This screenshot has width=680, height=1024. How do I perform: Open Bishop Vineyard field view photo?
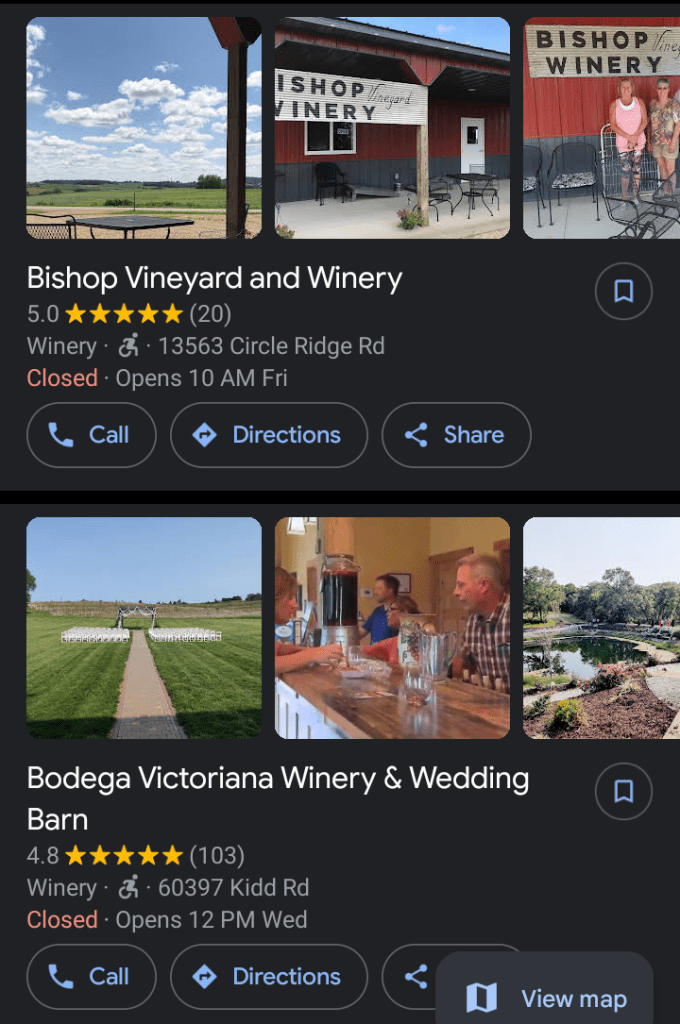click(x=144, y=128)
